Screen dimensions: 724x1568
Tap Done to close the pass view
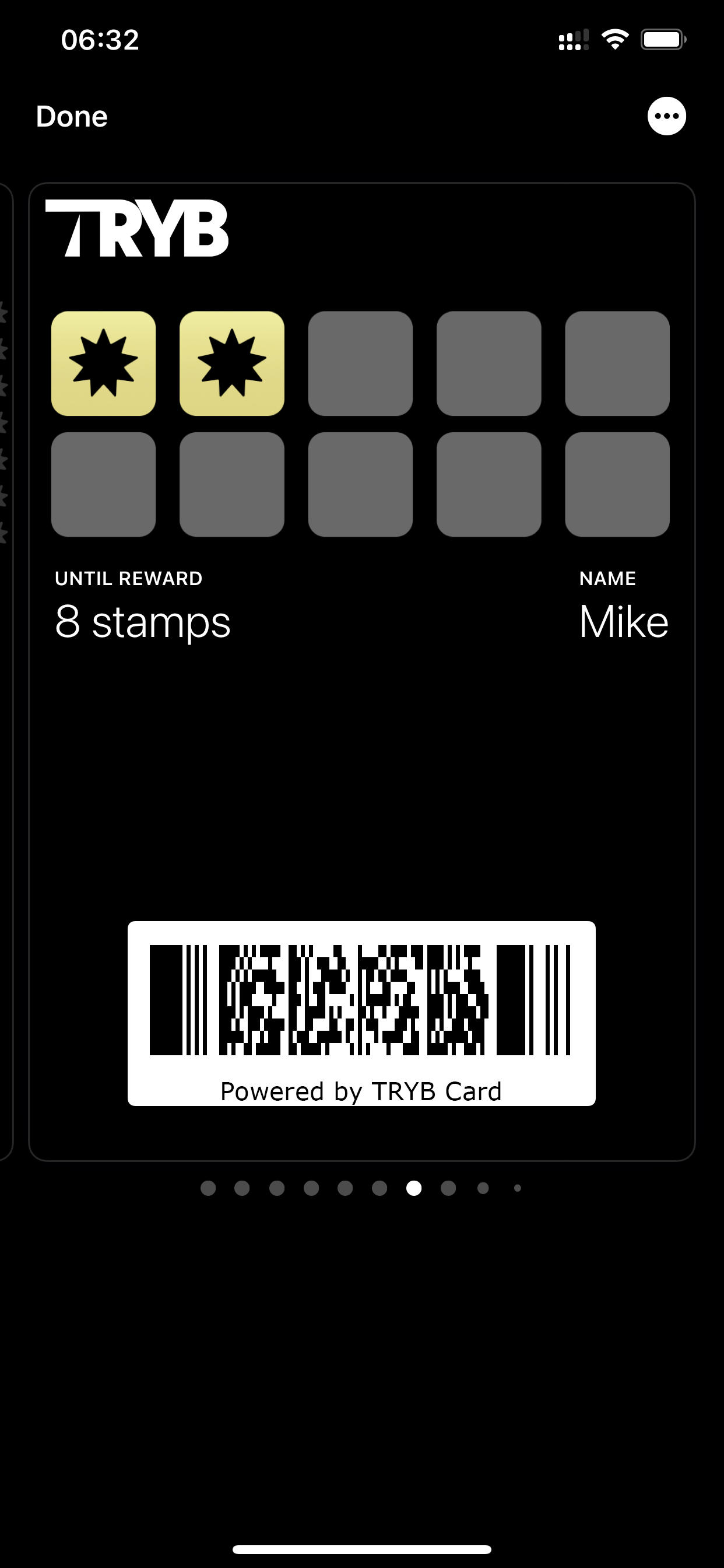click(71, 116)
